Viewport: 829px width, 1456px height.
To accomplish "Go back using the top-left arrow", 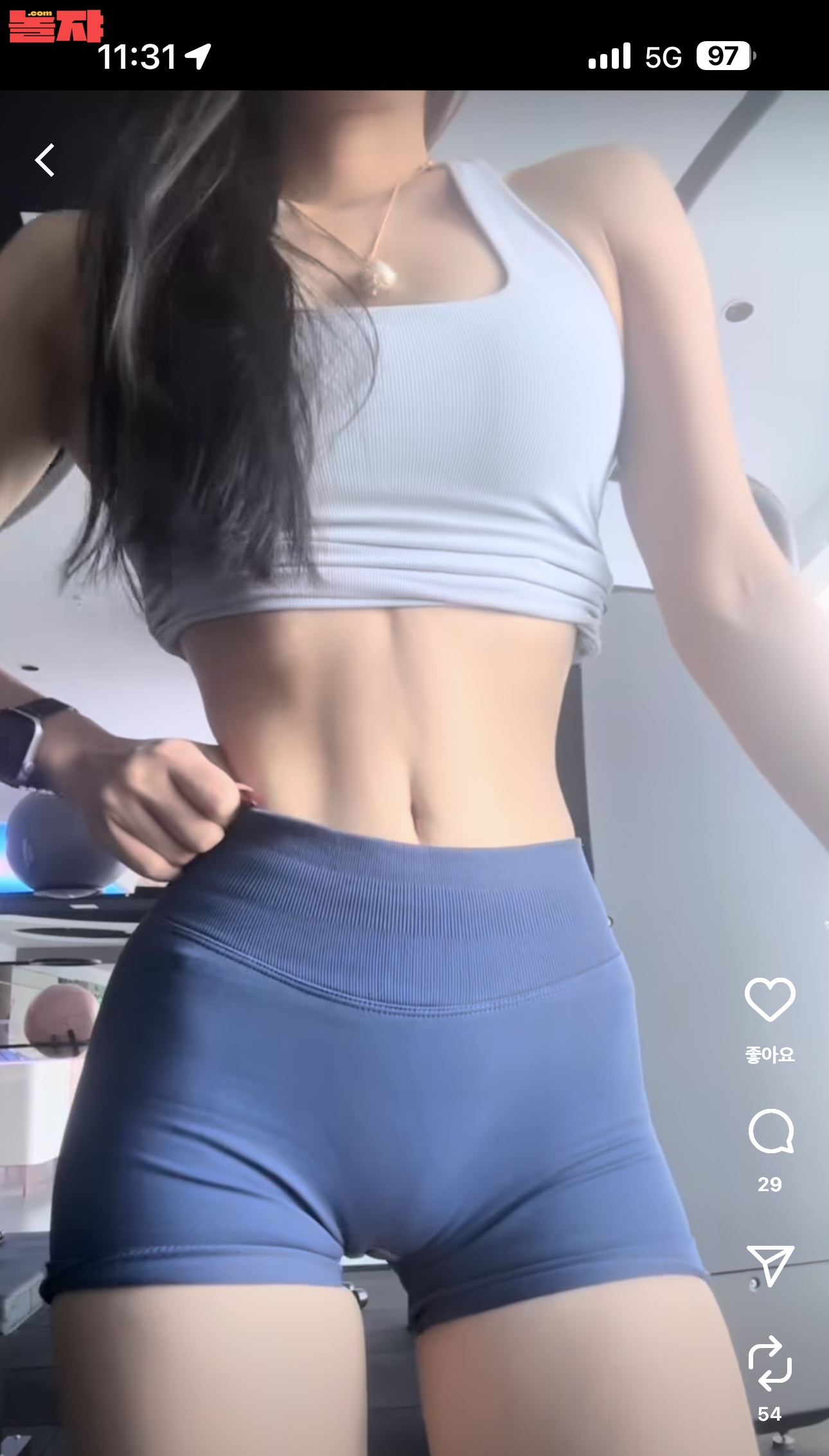I will coord(44,159).
